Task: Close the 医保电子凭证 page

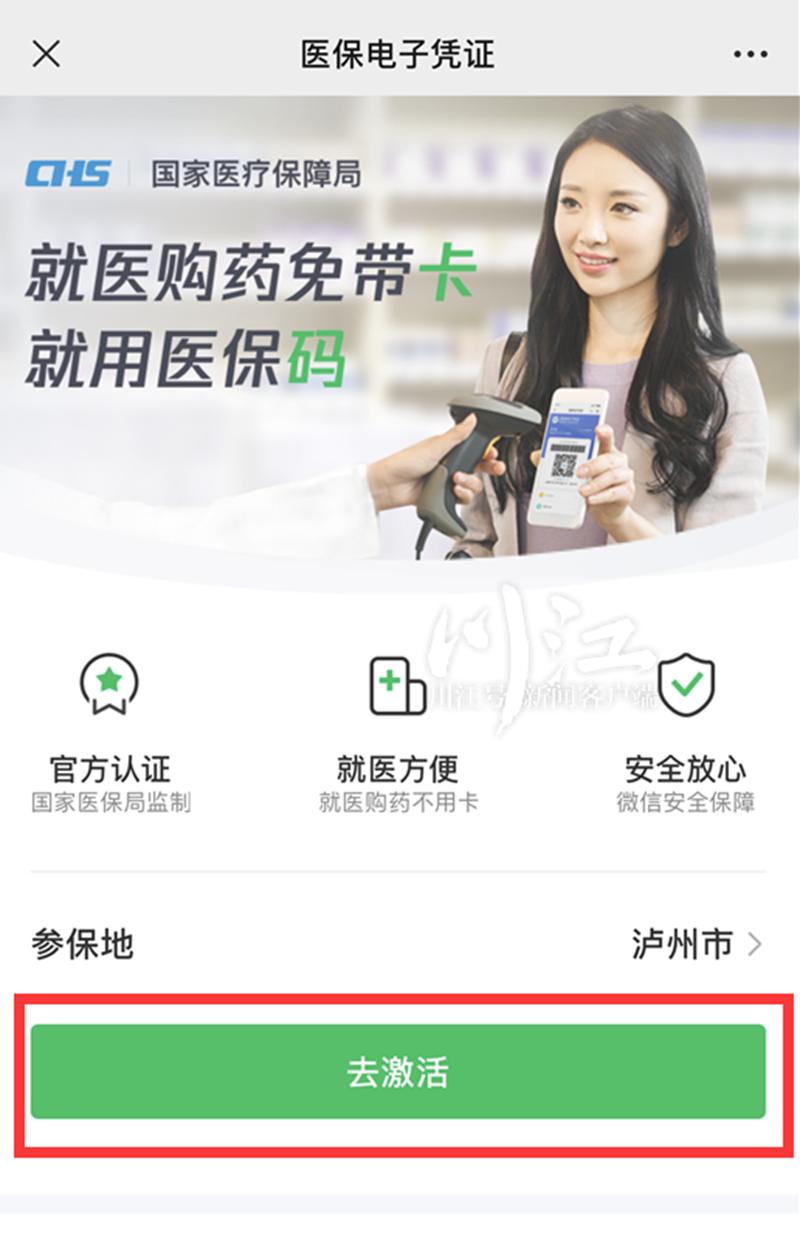Action: [46, 54]
